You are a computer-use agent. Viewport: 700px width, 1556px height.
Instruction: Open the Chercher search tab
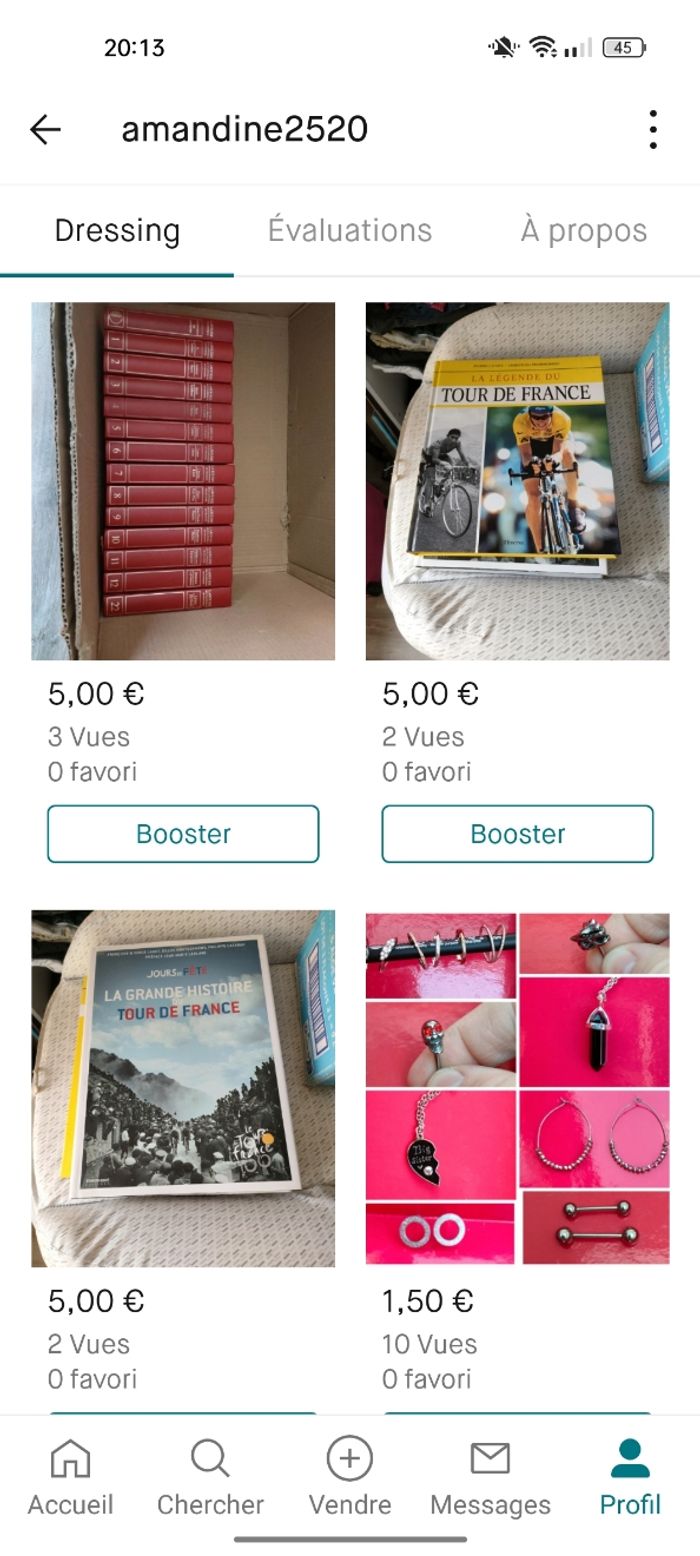[x=210, y=1478]
